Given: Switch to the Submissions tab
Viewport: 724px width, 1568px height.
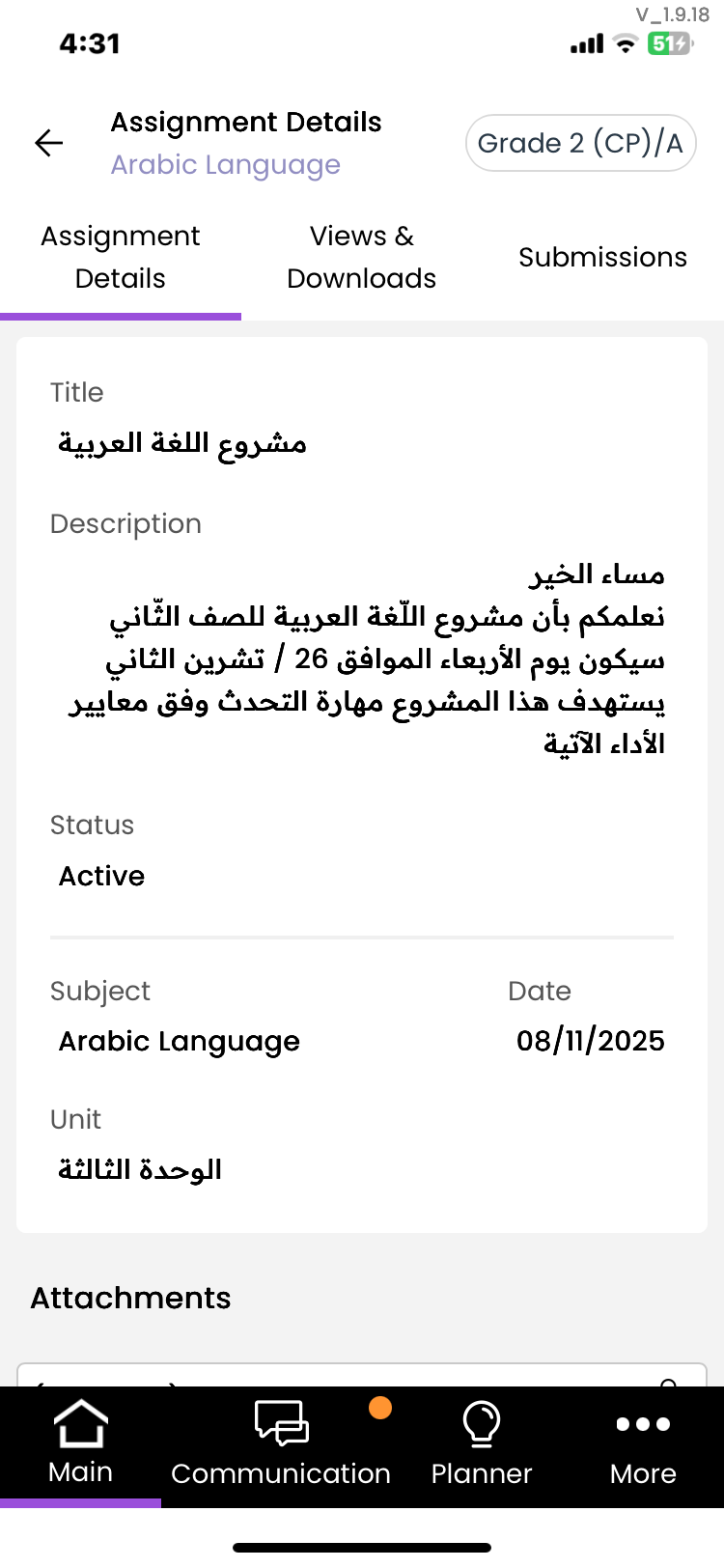Looking at the screenshot, I should coord(602,257).
